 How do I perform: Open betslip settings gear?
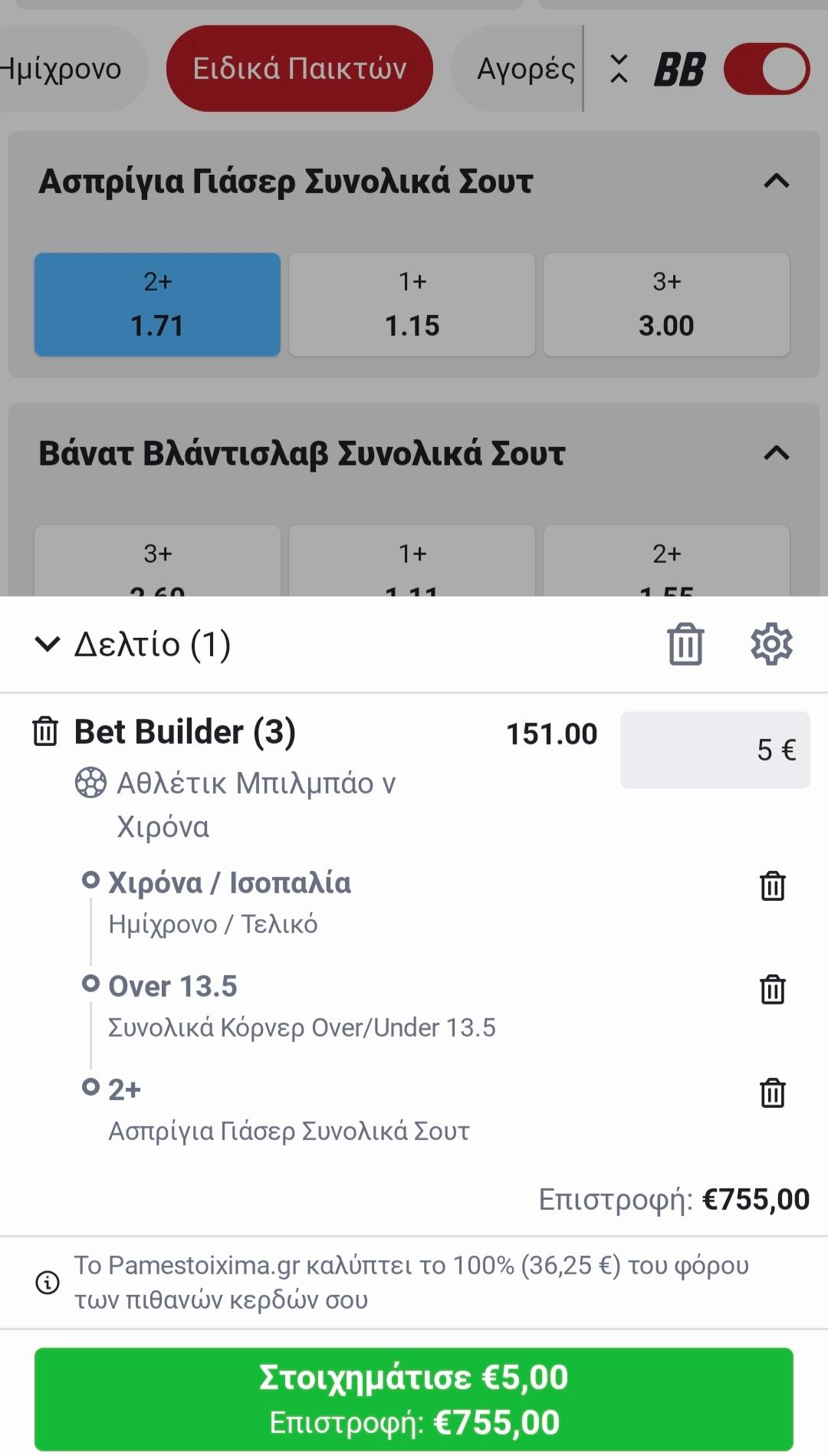[771, 644]
